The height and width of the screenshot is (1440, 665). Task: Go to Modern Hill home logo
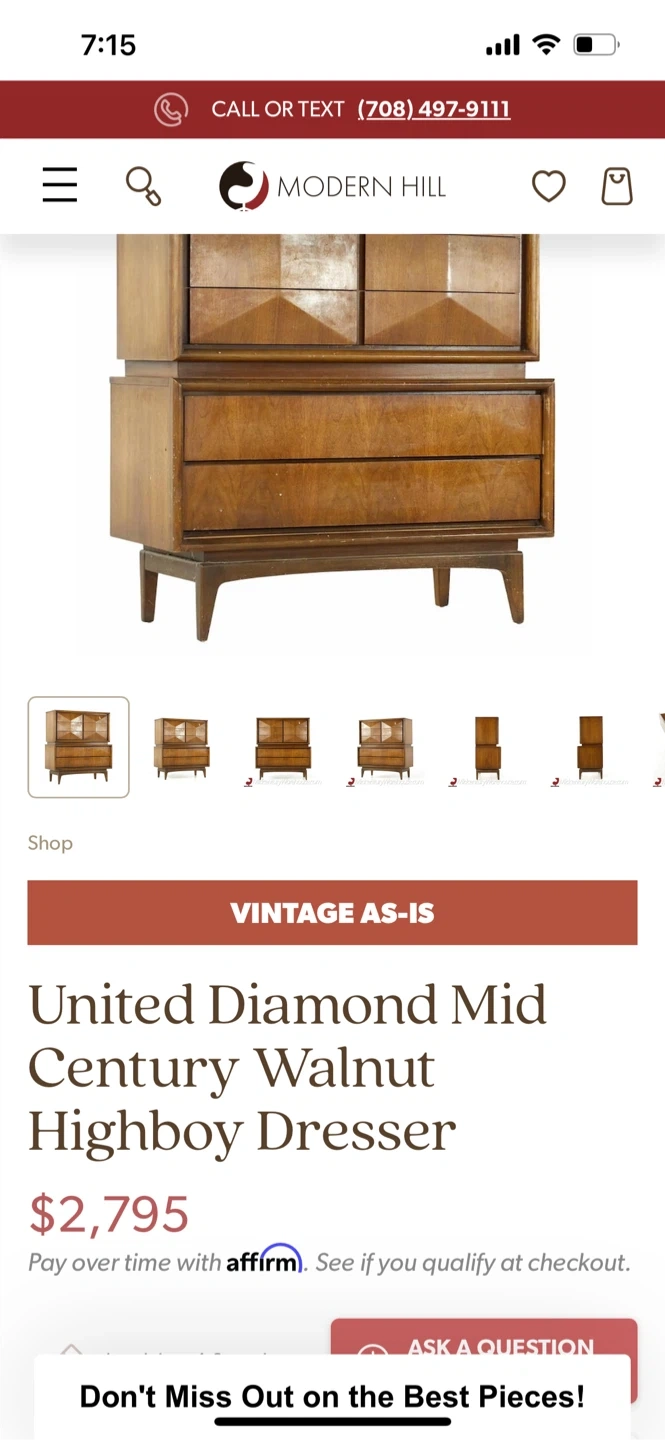[x=333, y=186]
